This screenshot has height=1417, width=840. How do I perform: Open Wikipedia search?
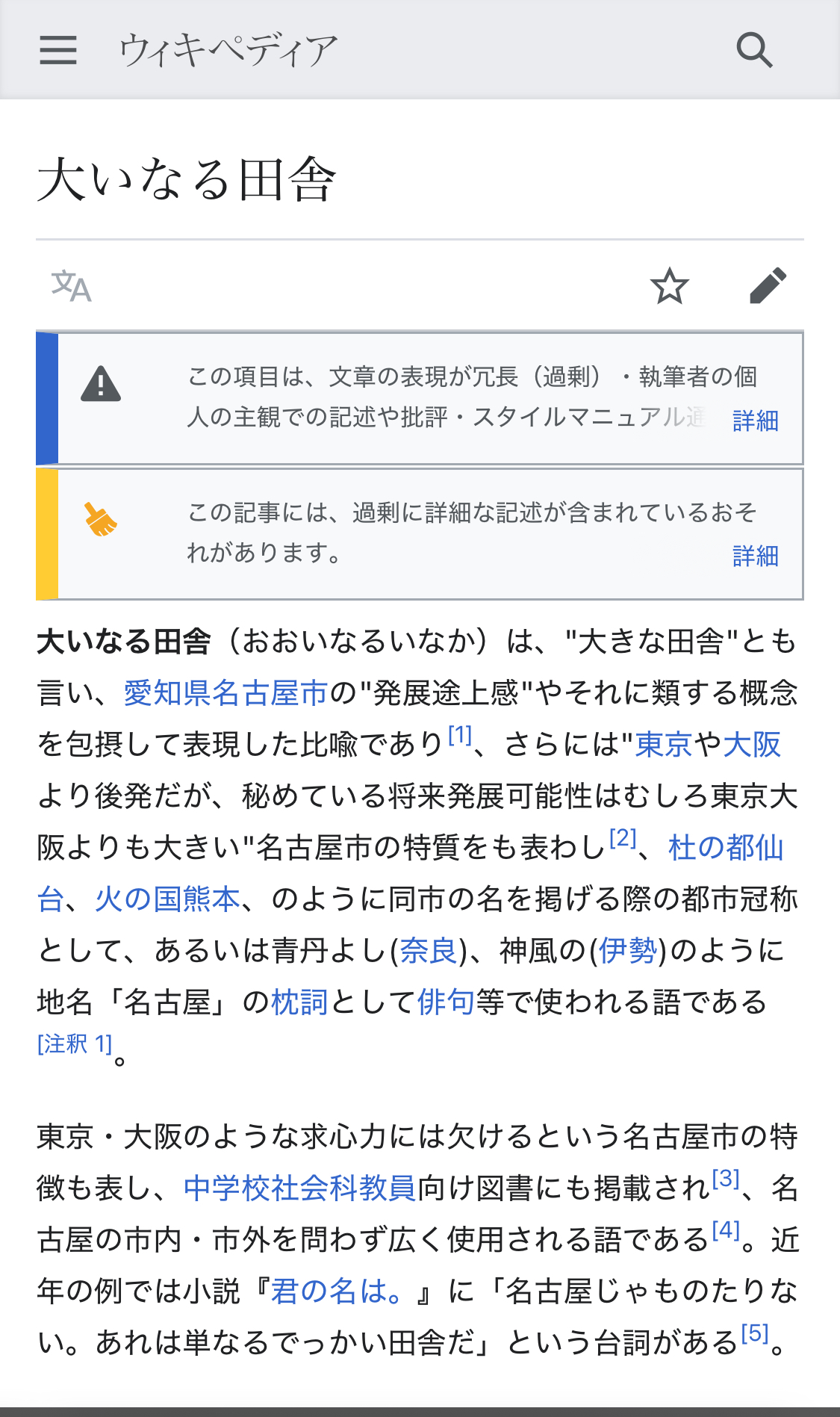pyautogui.click(x=754, y=50)
